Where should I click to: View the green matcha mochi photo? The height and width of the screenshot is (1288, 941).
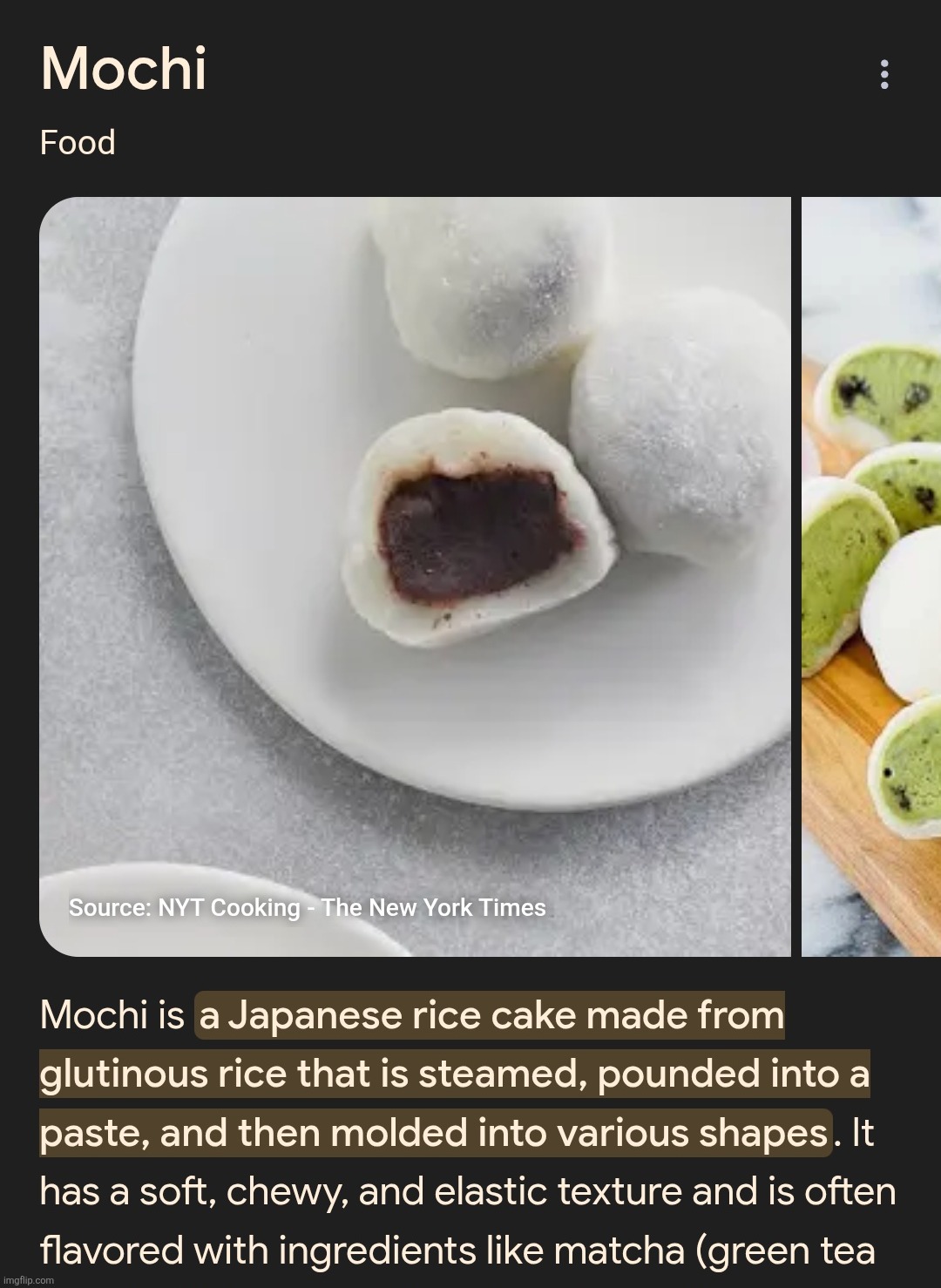[x=871, y=575]
